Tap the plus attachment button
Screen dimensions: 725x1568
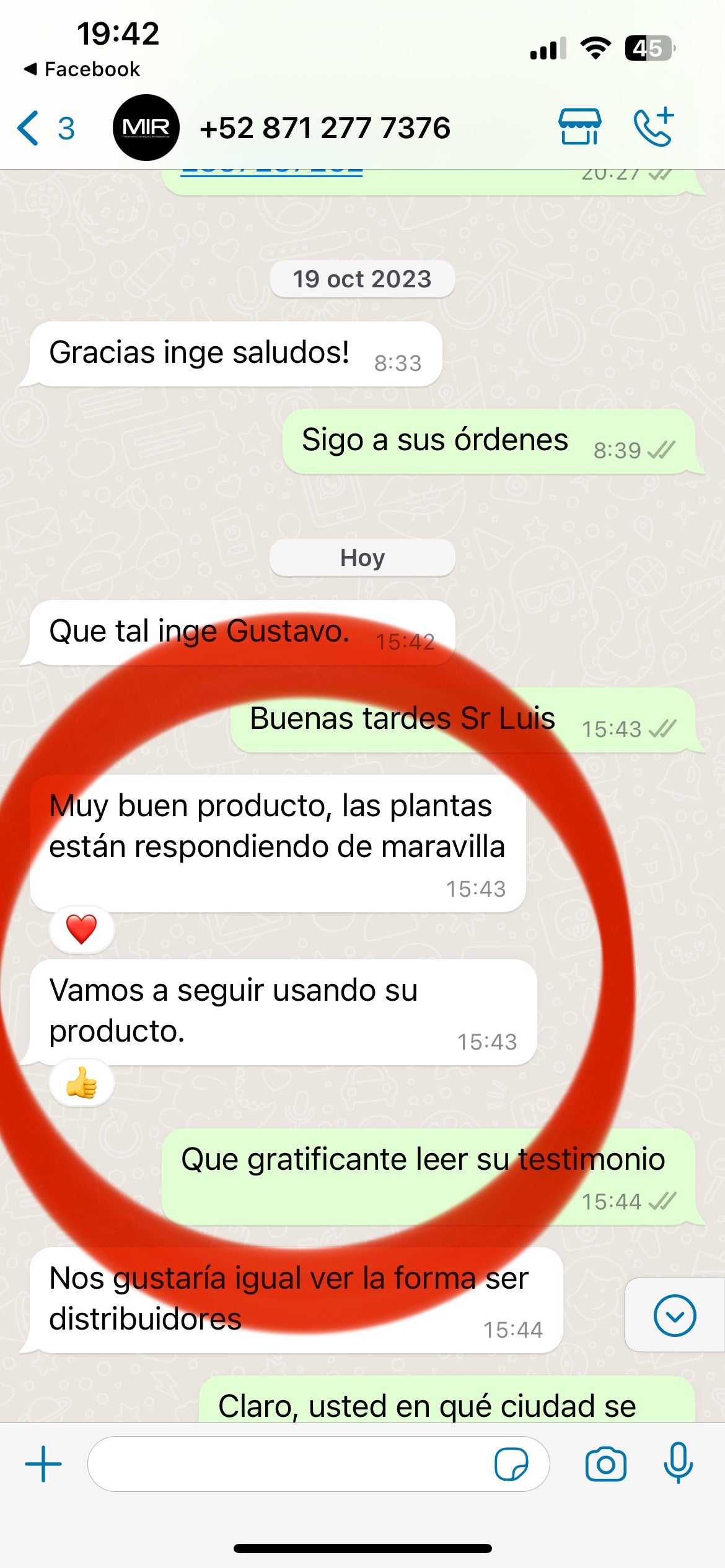43,1464
